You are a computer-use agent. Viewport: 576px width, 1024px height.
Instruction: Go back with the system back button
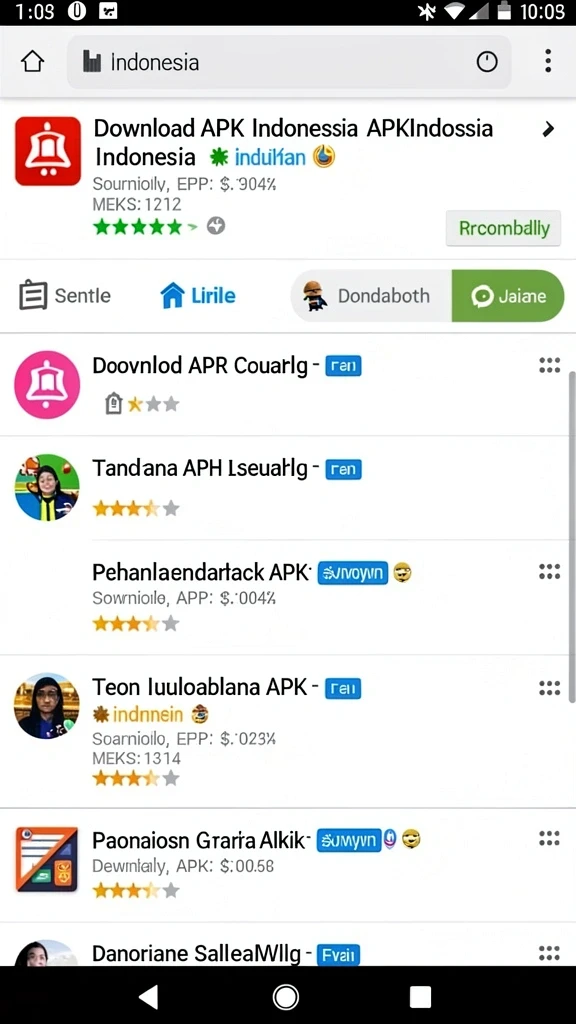[149, 997]
